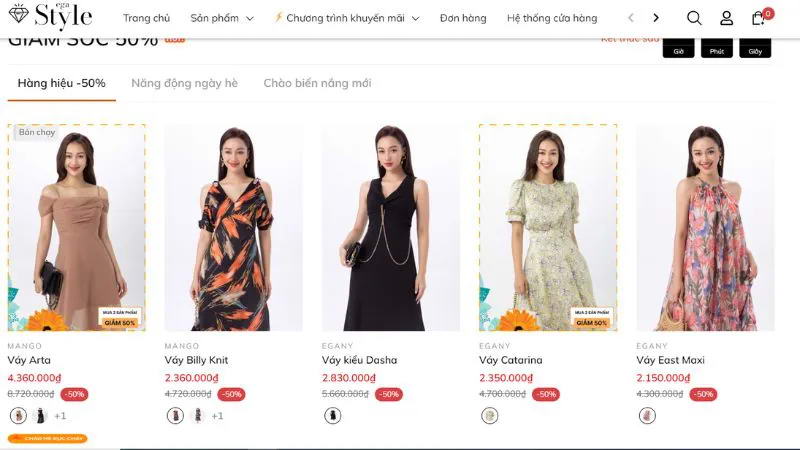Open the Váy Arta product
The width and height of the screenshot is (800, 450).
77,228
